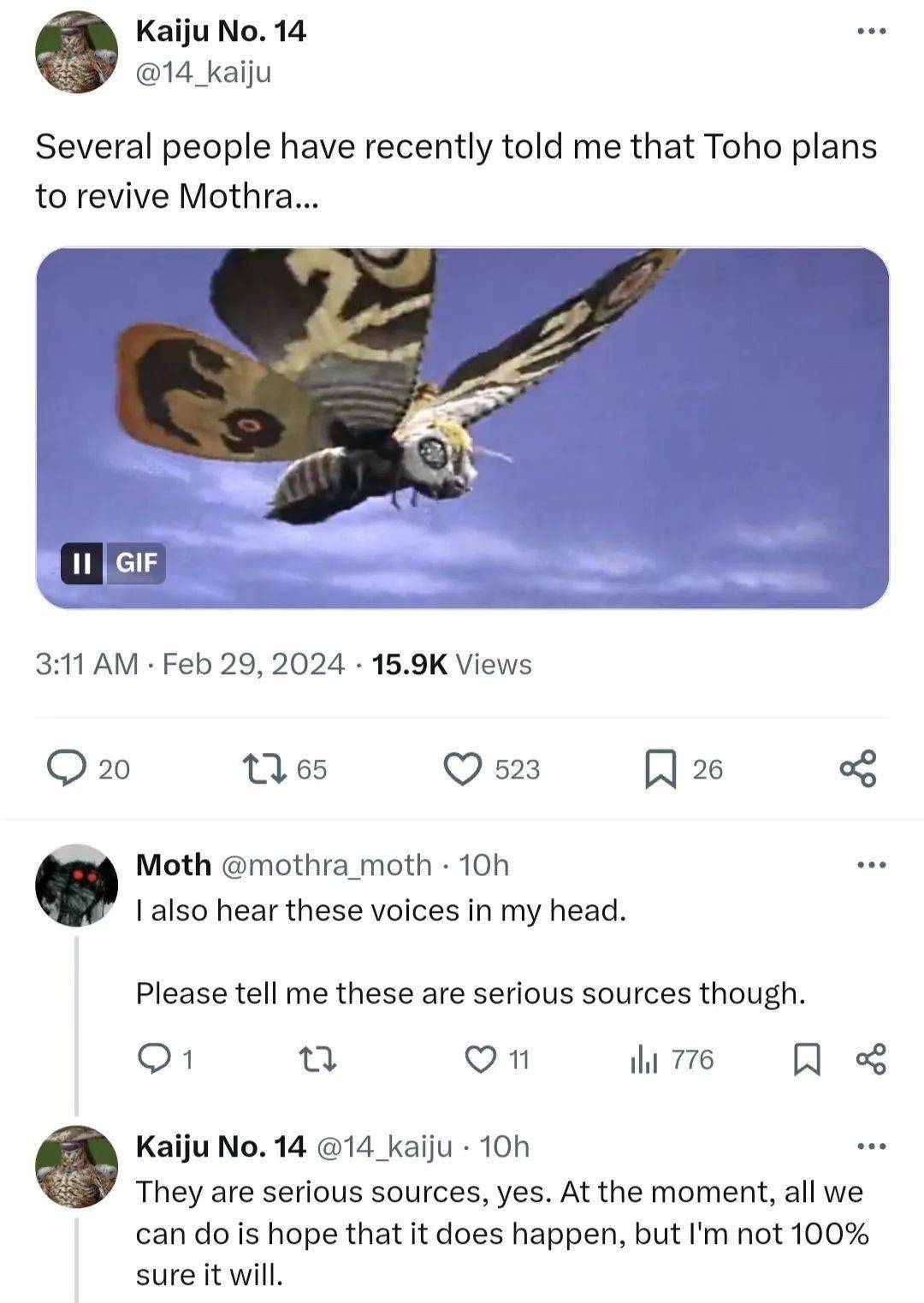Share the main Mothra tweet

pyautogui.click(x=858, y=768)
